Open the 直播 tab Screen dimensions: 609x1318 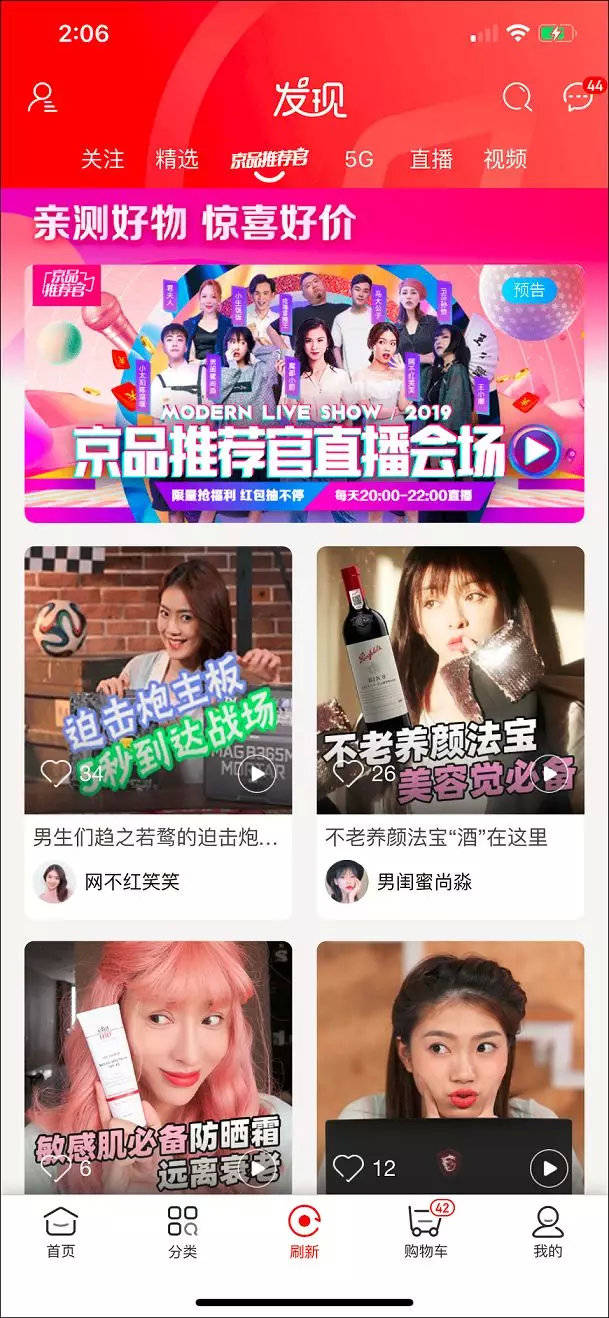pyautogui.click(x=431, y=159)
